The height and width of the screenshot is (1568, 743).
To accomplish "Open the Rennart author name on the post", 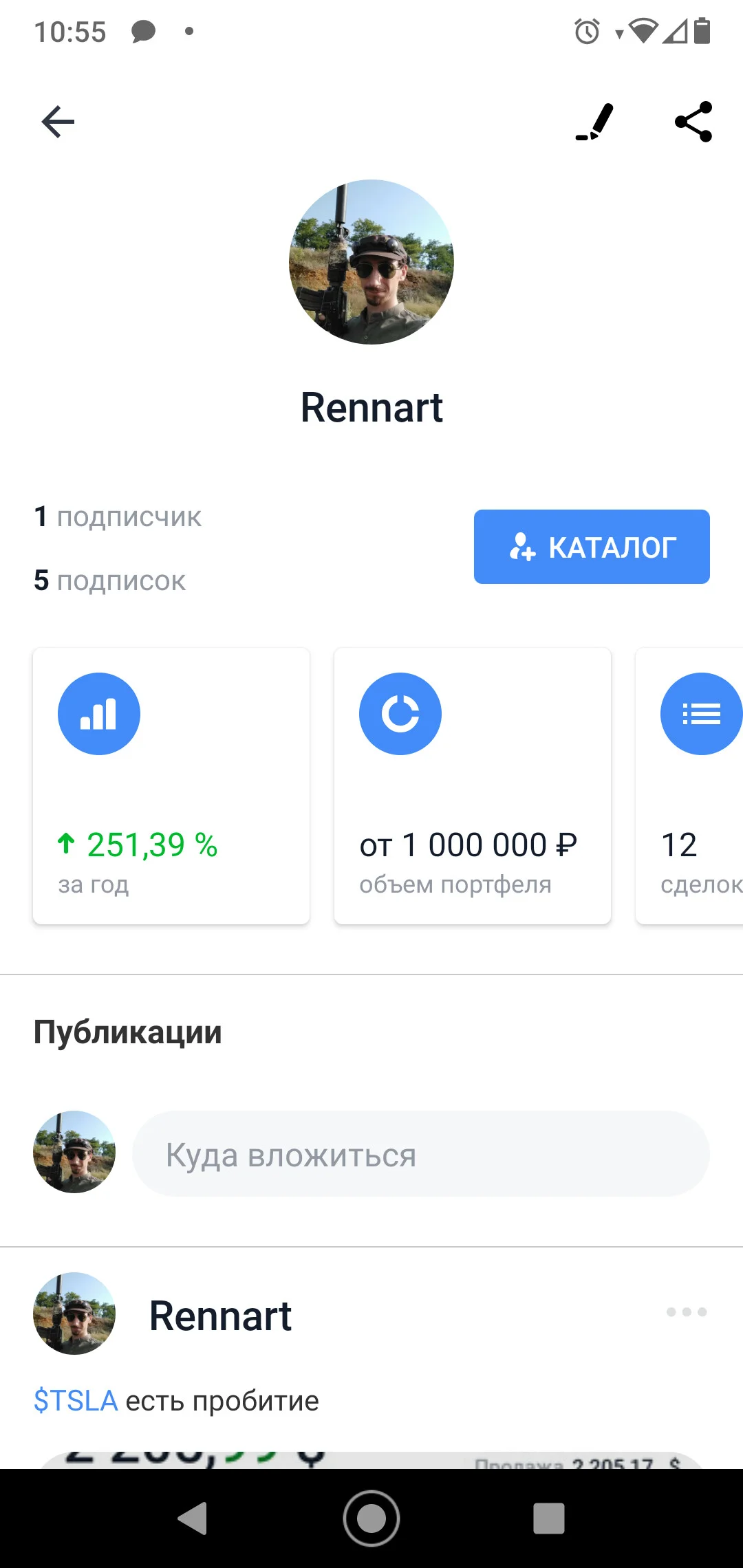I will [220, 1316].
